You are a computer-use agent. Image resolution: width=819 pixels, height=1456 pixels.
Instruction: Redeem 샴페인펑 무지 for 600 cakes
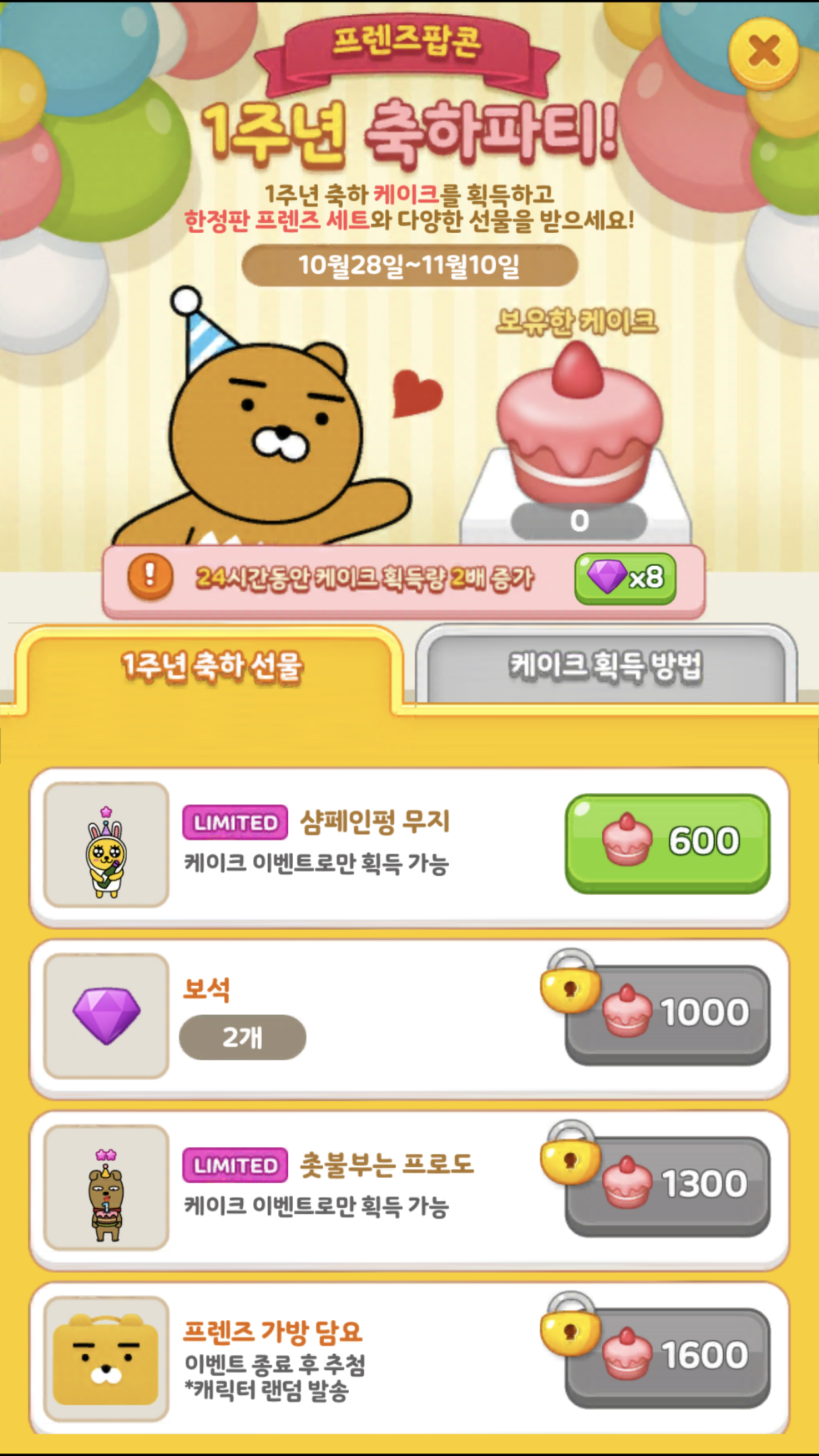667,843
